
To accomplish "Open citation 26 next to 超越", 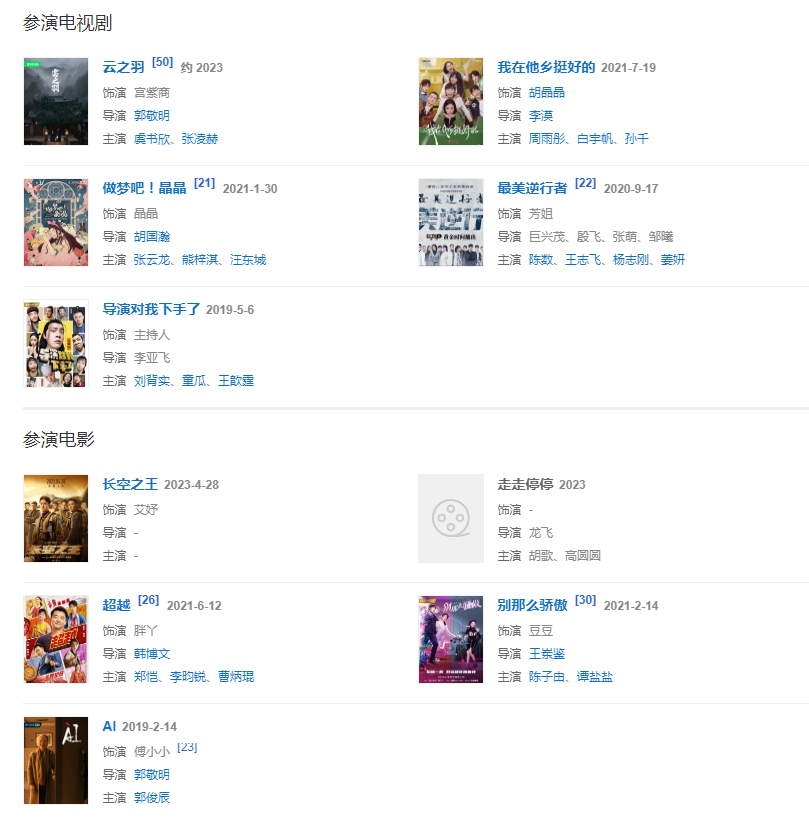I will (x=149, y=600).
